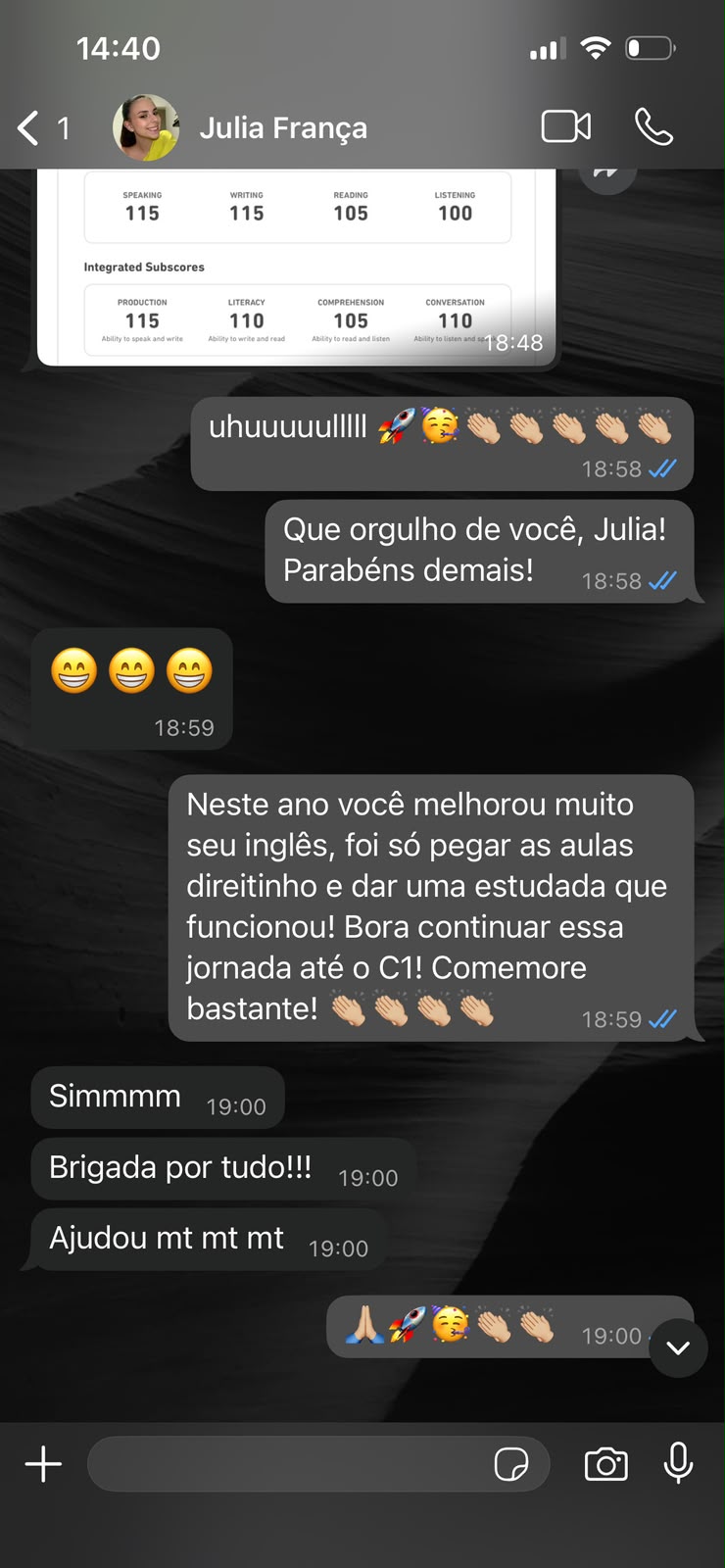Open the shared score report image
Image resolution: width=725 pixels, height=1568 pixels.
click(298, 267)
